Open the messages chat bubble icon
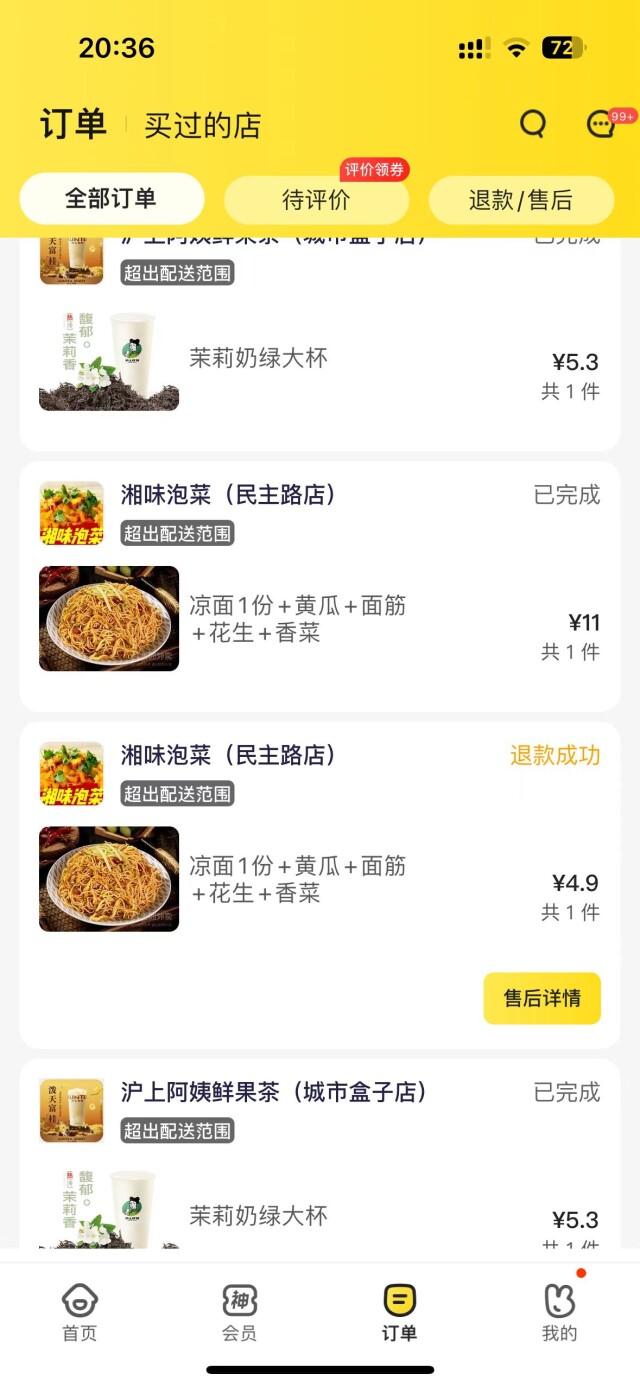This screenshot has width=640, height=1387. pos(600,124)
